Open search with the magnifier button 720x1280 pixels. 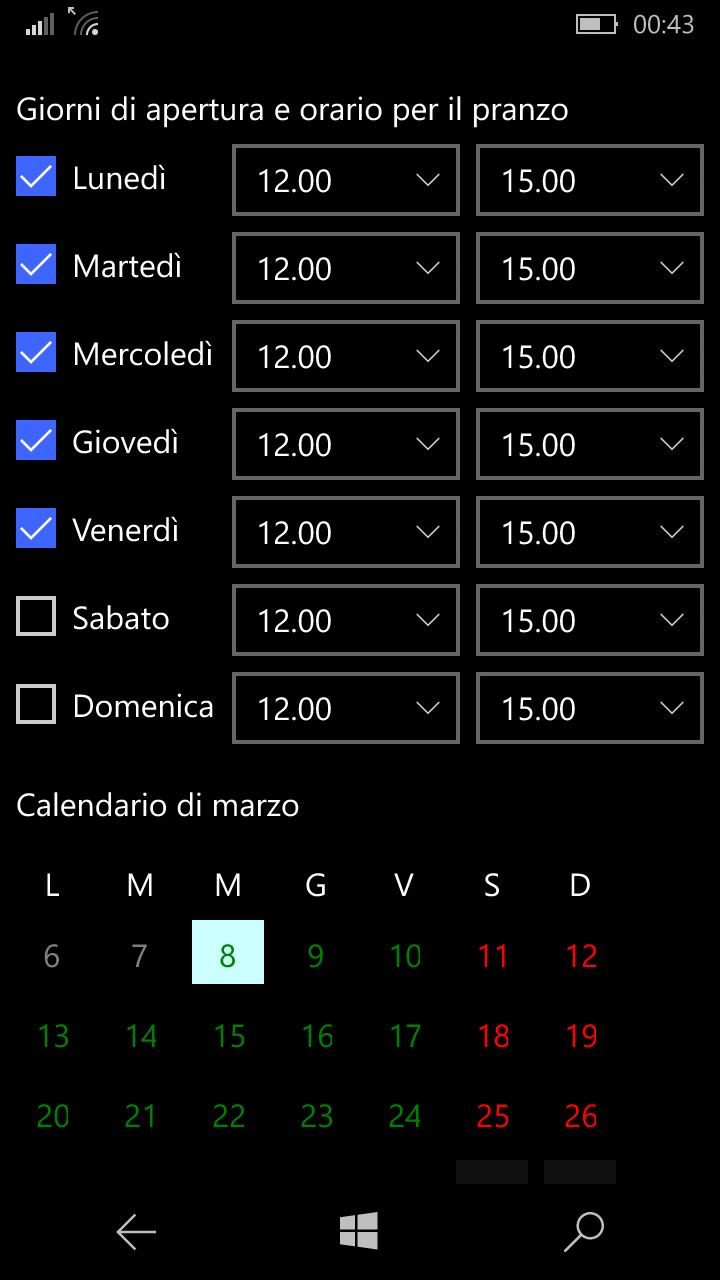click(584, 1231)
